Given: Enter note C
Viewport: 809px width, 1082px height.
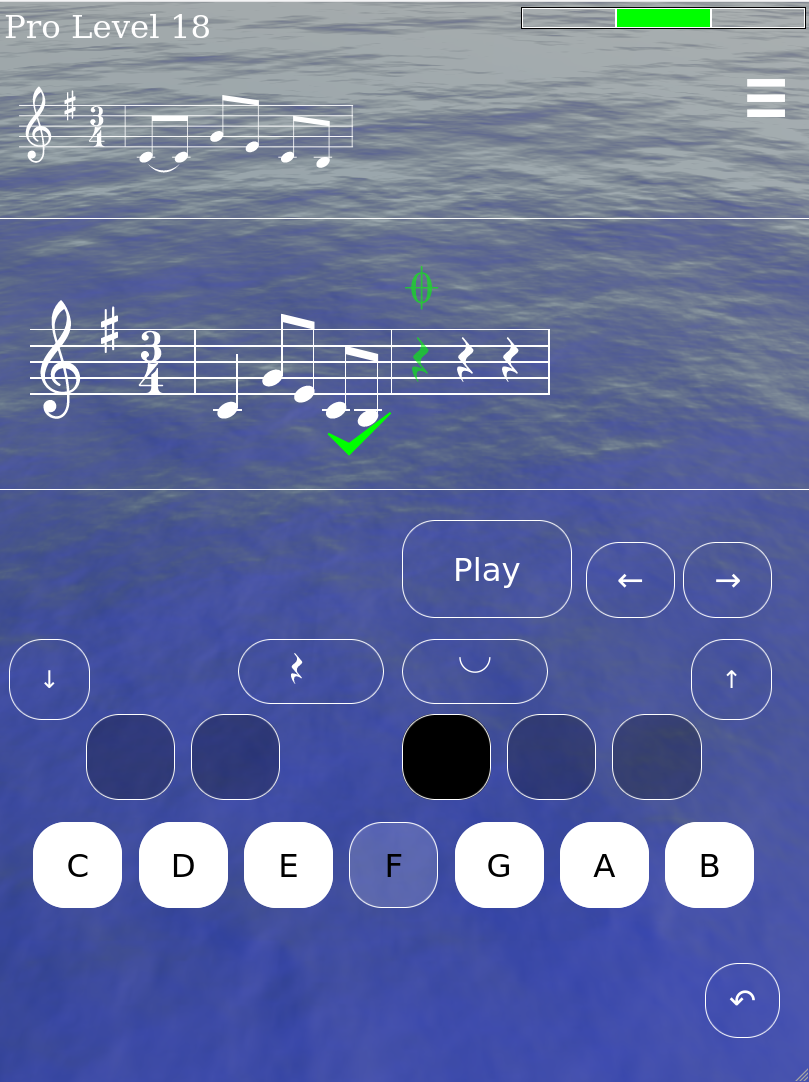Looking at the screenshot, I should 77,865.
